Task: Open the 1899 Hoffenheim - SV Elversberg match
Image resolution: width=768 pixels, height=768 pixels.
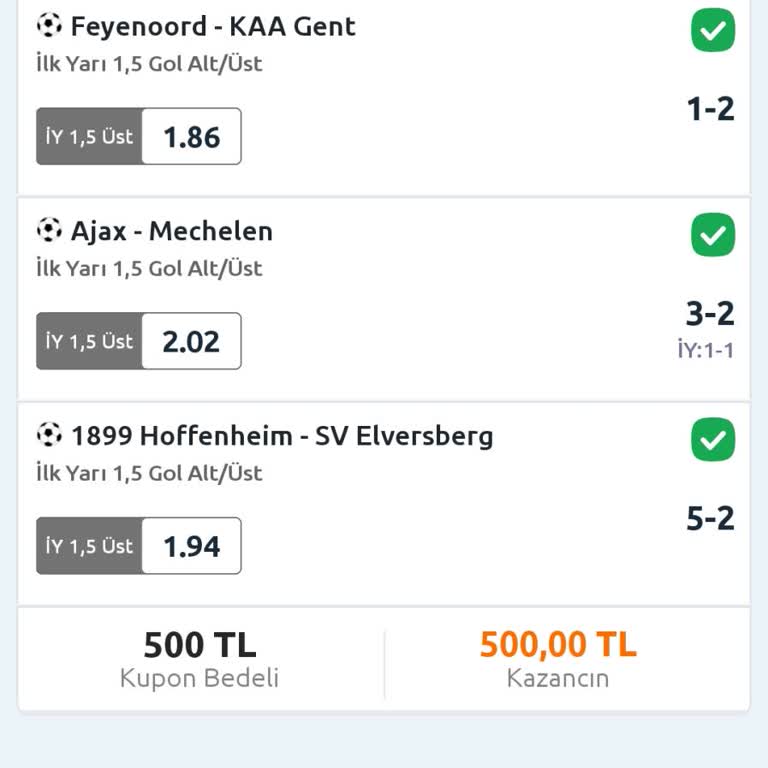Action: click(281, 436)
